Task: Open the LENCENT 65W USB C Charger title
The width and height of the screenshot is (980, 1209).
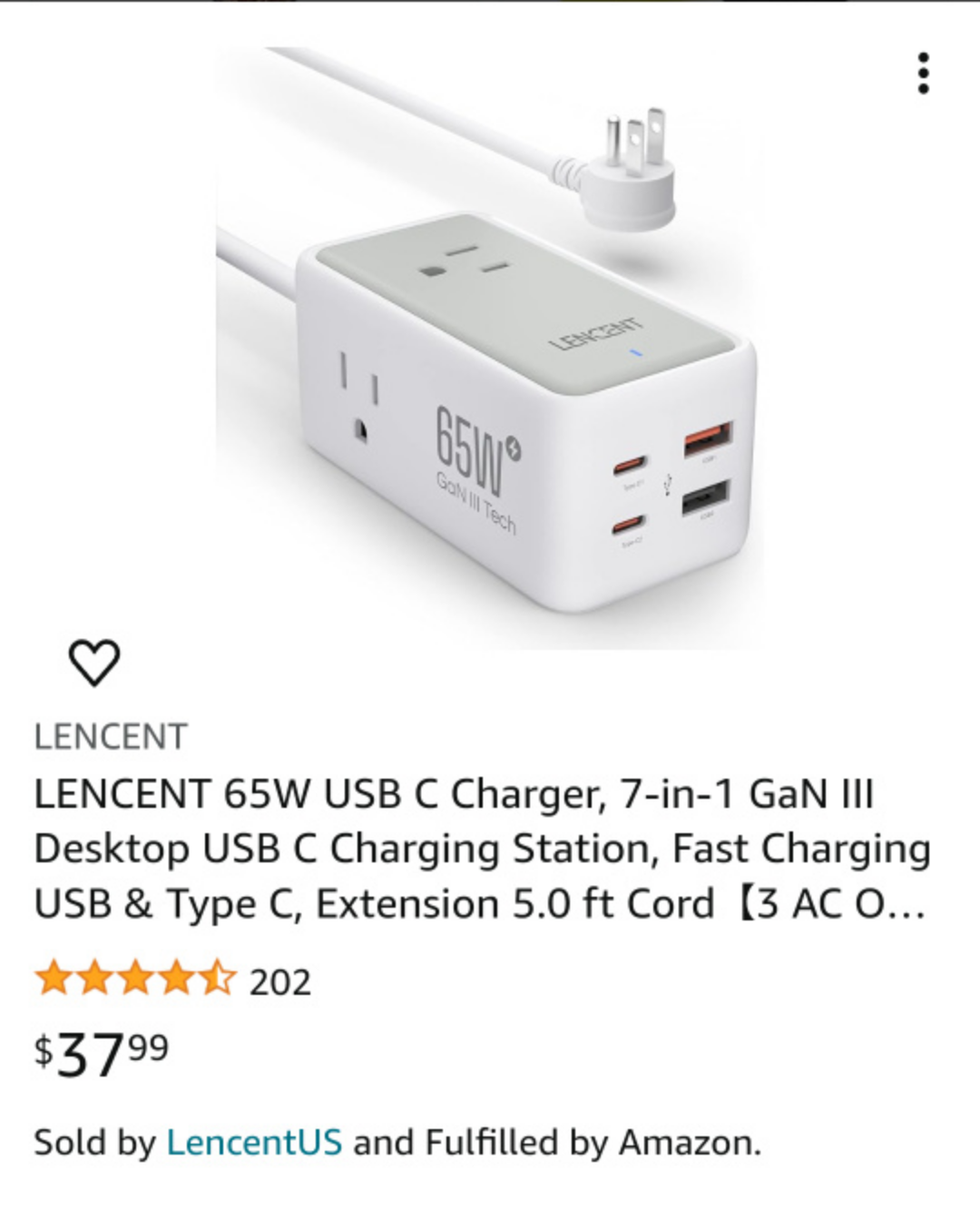Action: click(481, 849)
